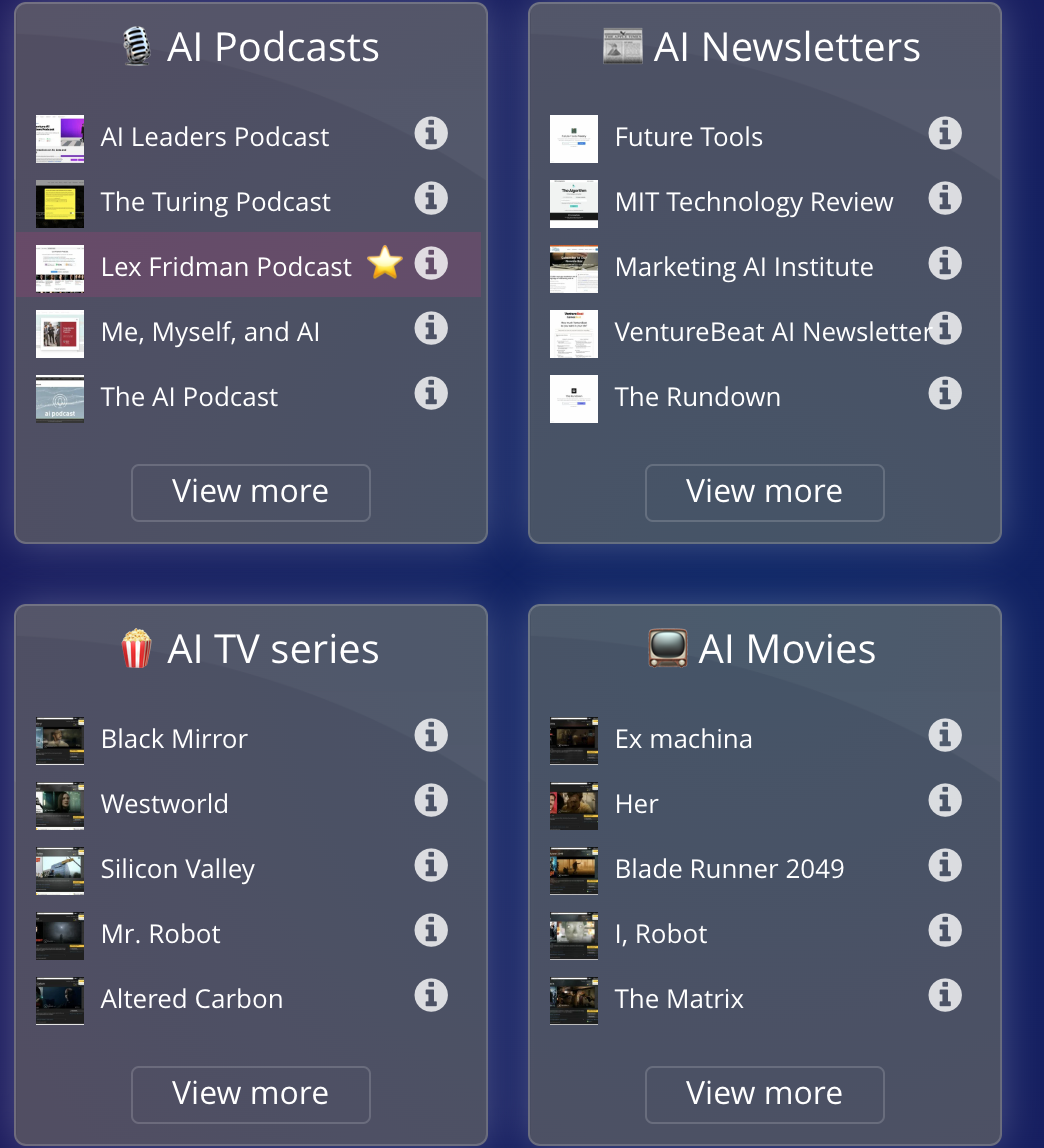This screenshot has width=1044, height=1148.
Task: Show info for Westworld
Action: click(x=431, y=800)
